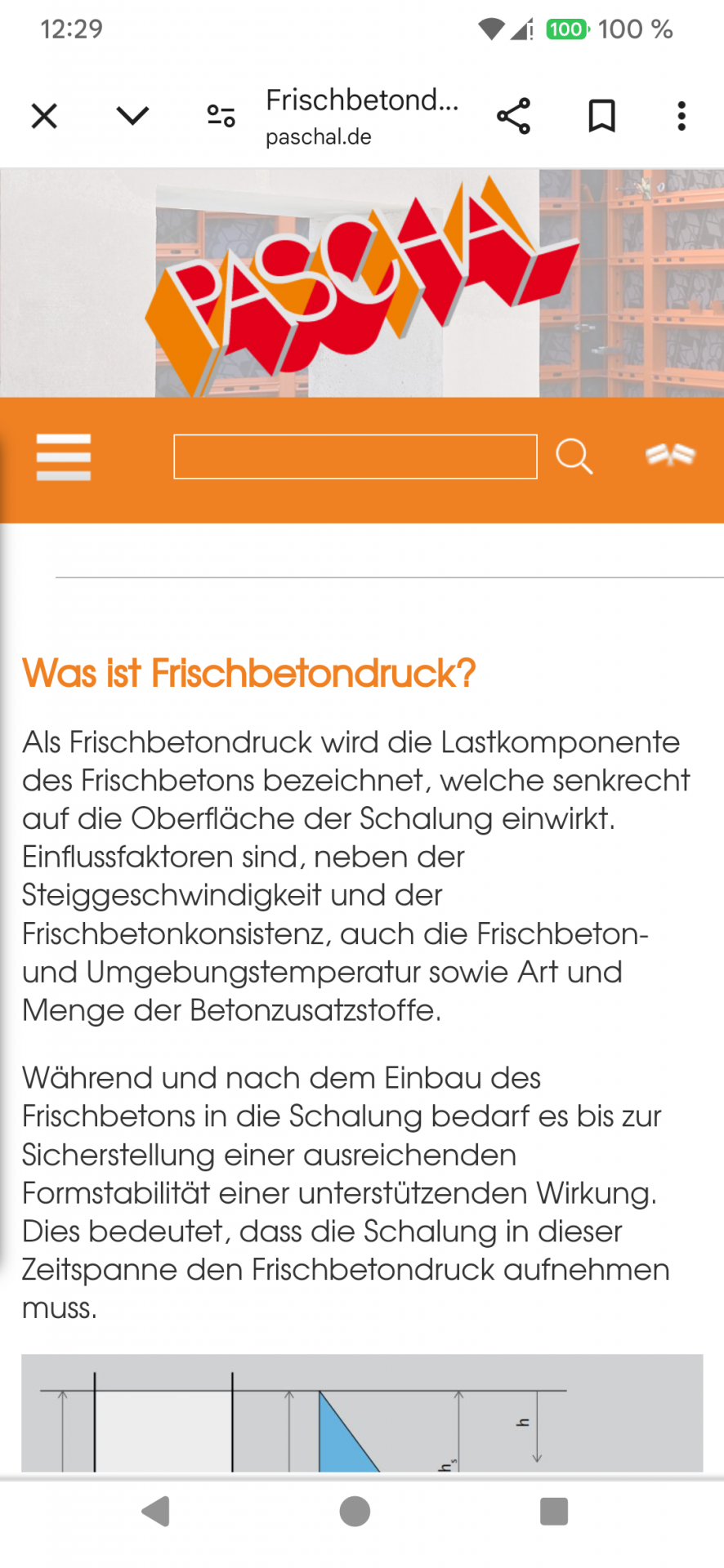Tap the magnifier search icon
The image size is (724, 1568).
pos(574,456)
